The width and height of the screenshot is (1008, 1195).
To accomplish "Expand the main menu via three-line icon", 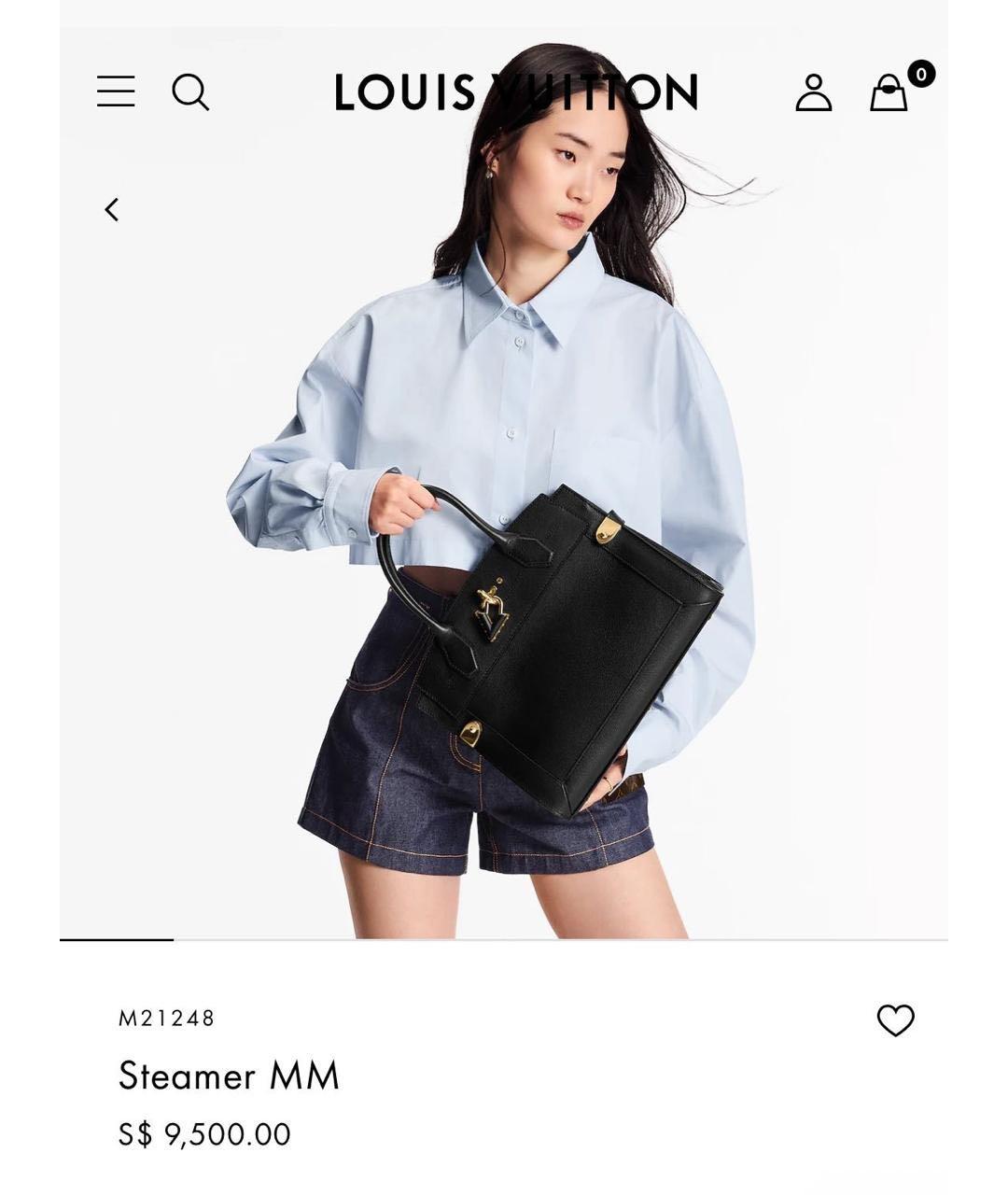I will click(x=116, y=92).
